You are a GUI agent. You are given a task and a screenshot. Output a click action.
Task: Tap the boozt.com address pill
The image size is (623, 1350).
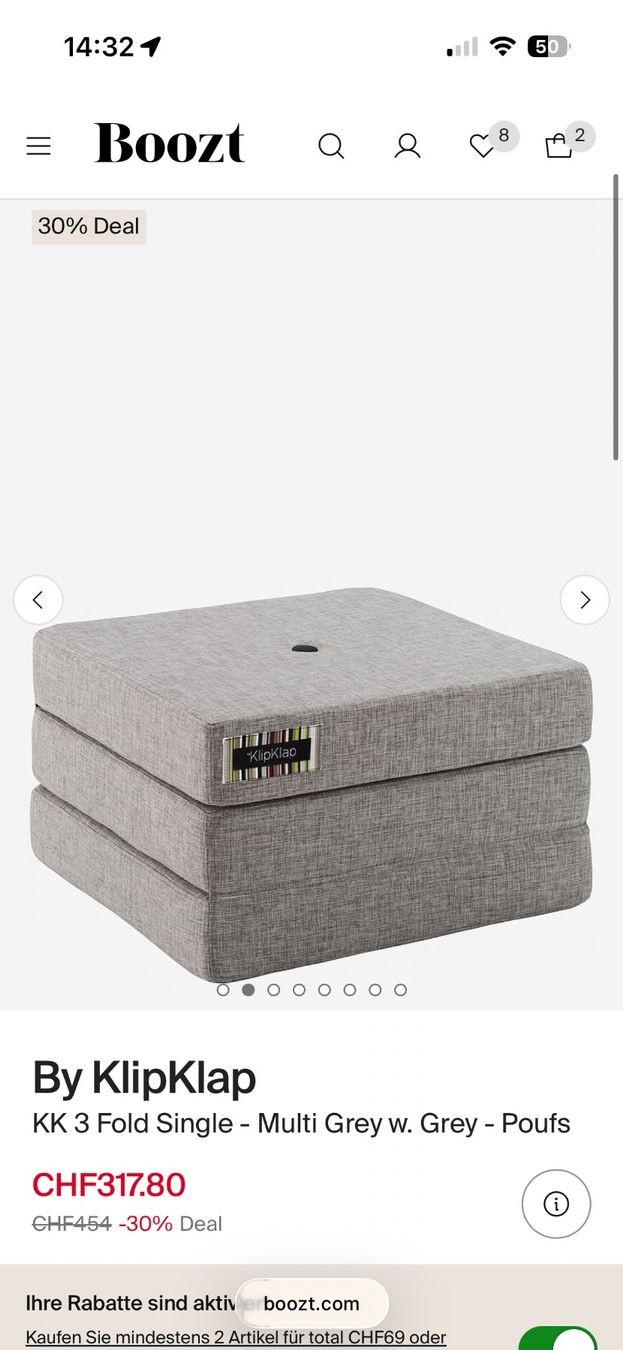pyautogui.click(x=312, y=1303)
